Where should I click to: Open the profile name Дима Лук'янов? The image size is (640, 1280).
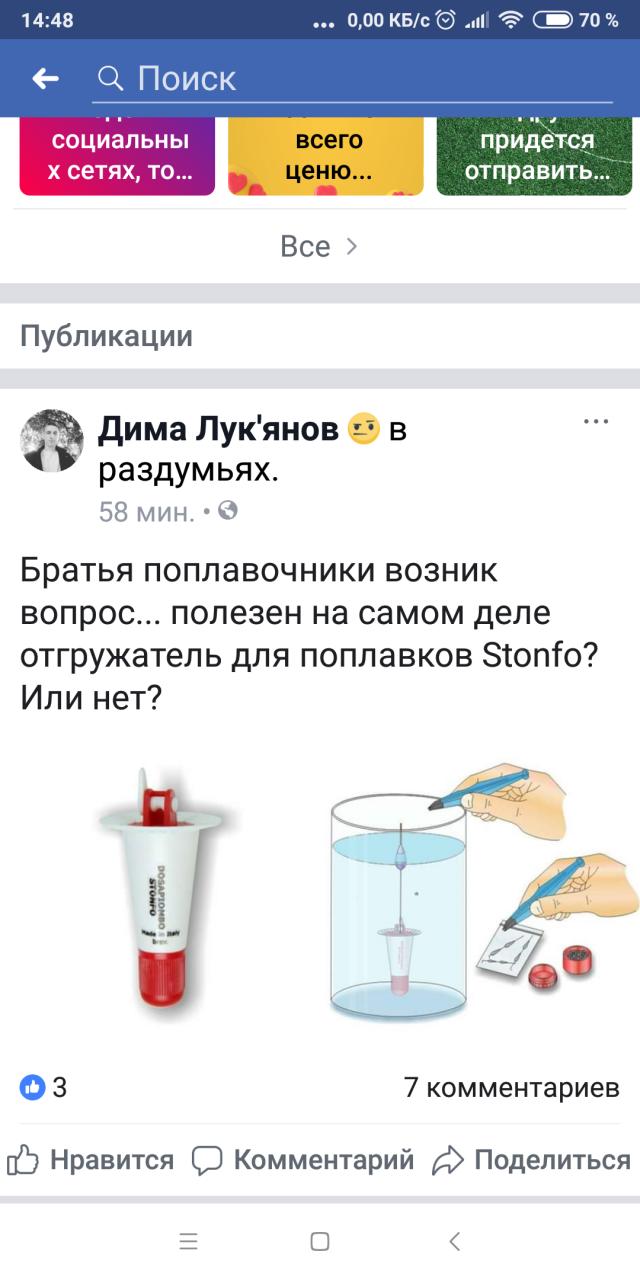coord(218,430)
